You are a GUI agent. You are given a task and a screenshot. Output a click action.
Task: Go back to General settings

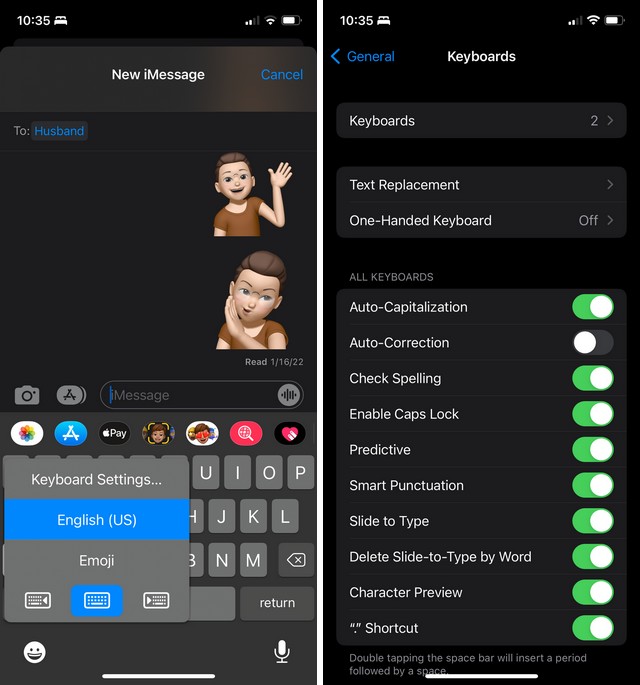(362, 56)
